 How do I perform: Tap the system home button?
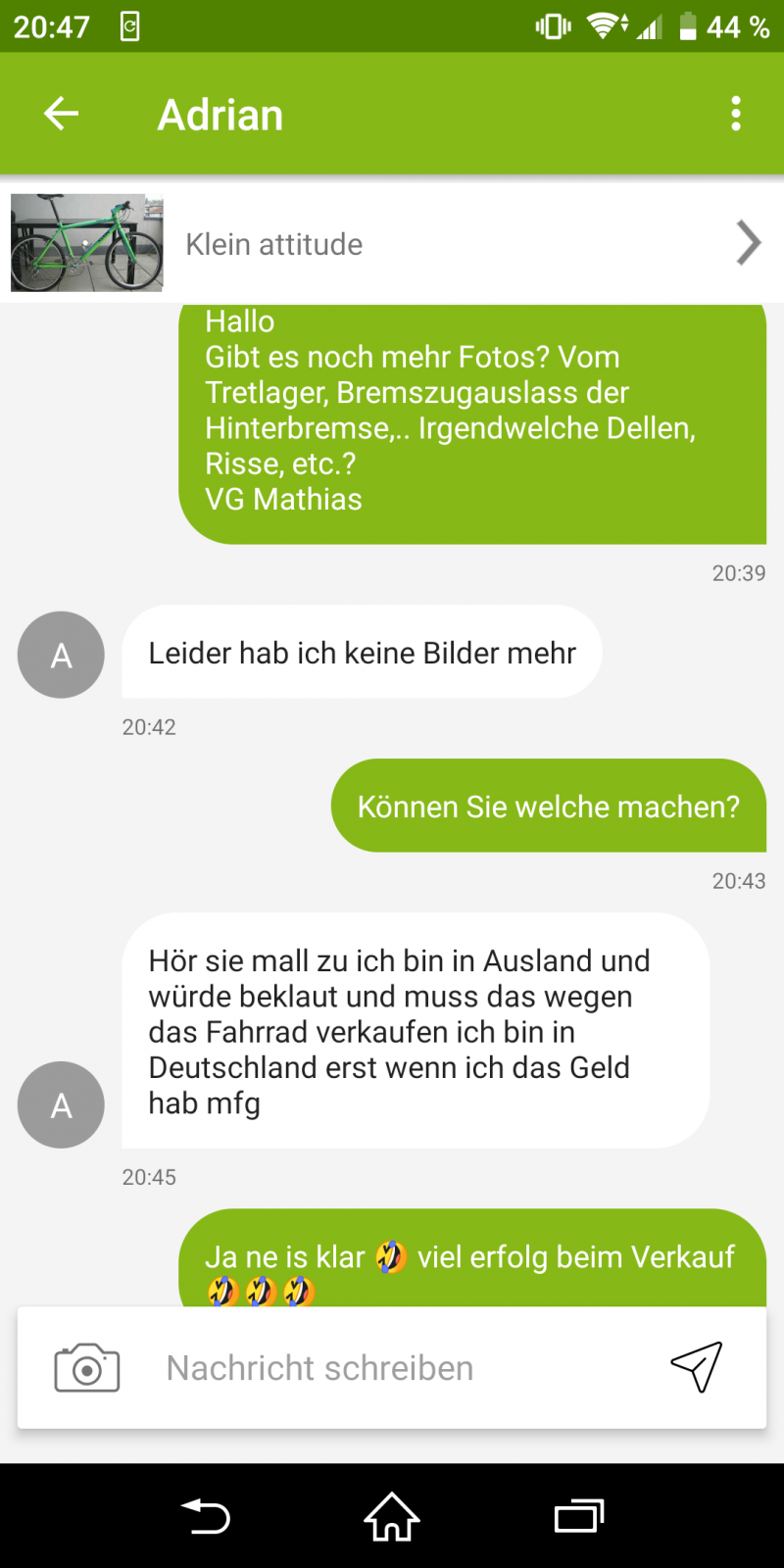coord(392,1516)
